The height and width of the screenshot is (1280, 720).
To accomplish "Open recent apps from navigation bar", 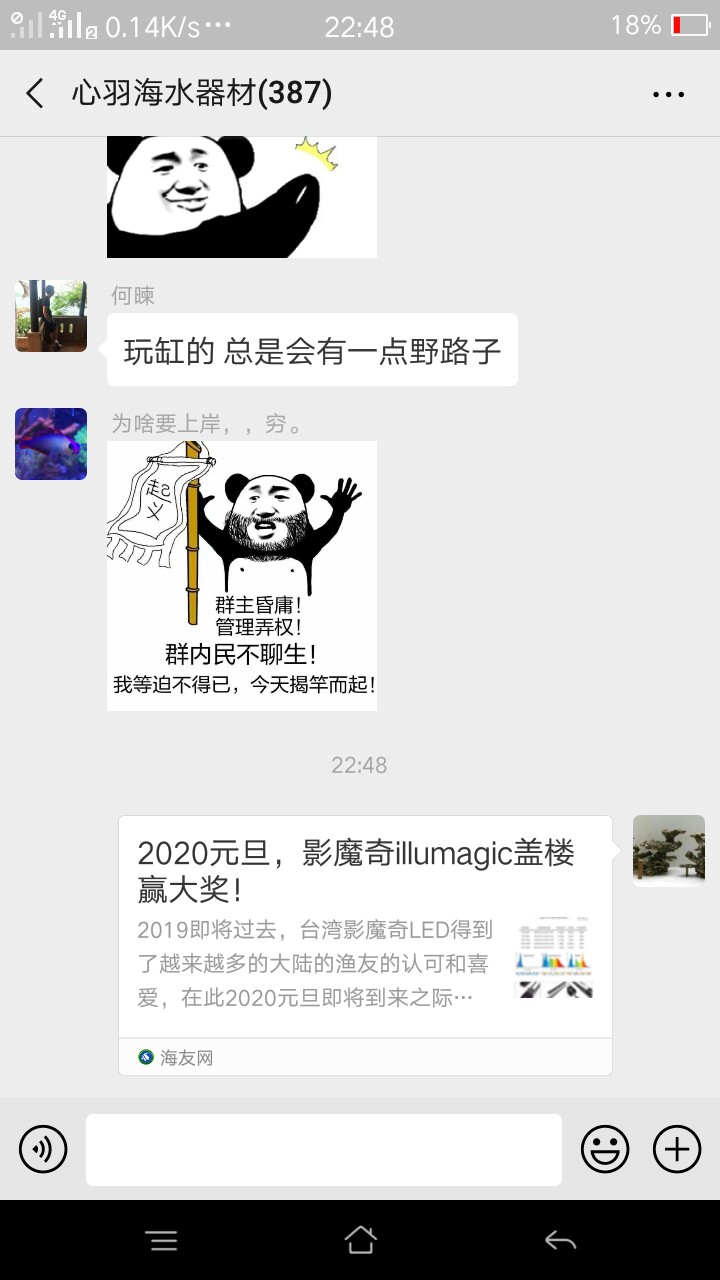I will click(162, 1241).
